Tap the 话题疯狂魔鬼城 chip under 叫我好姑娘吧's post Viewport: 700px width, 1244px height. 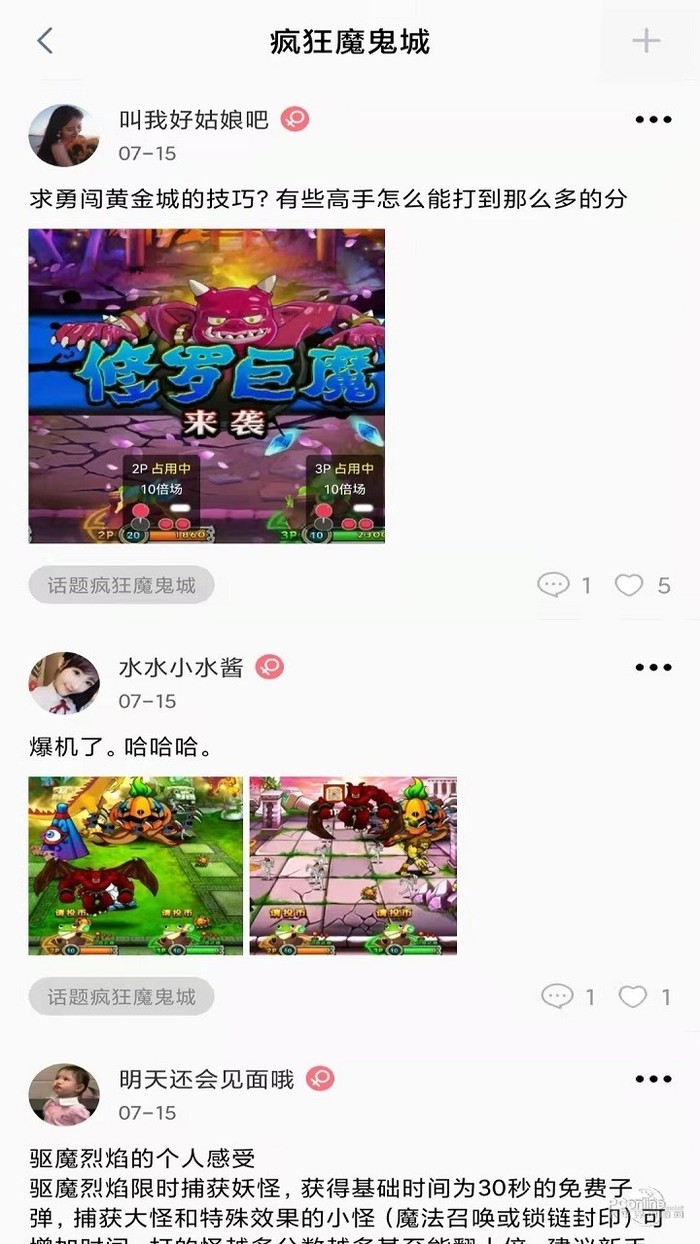(x=121, y=585)
